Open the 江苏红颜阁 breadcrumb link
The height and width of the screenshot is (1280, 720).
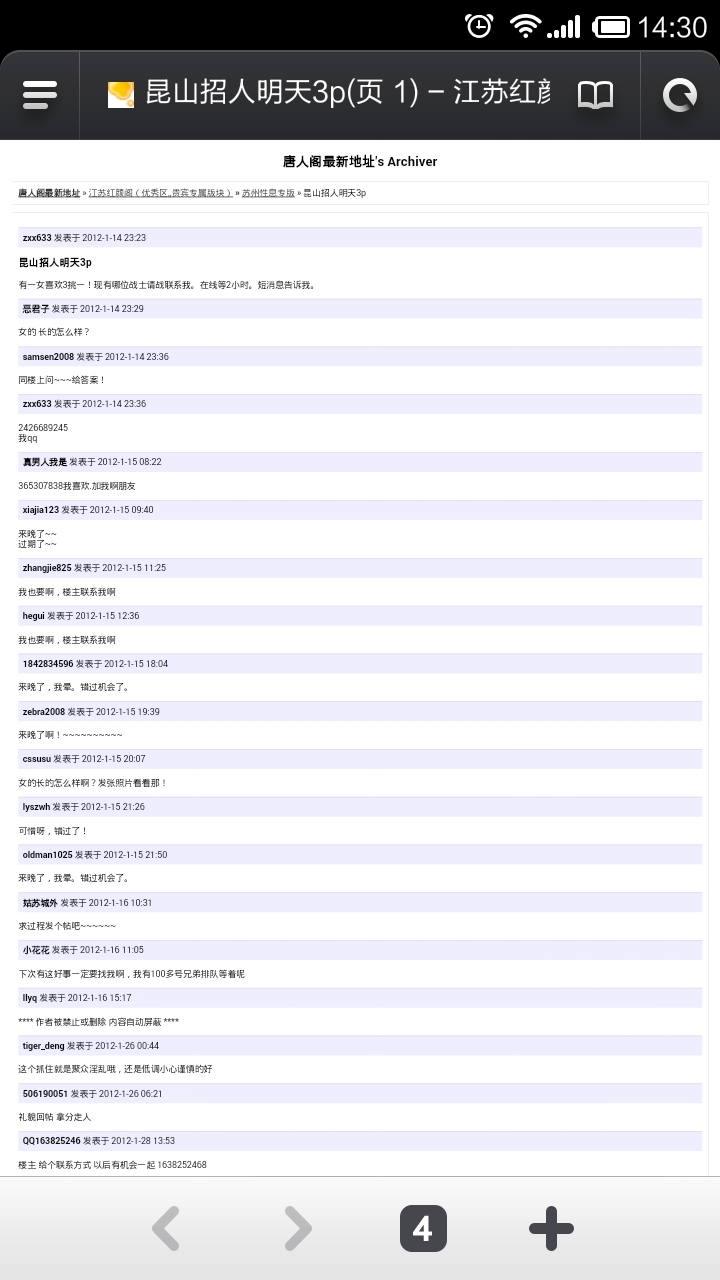161,193
